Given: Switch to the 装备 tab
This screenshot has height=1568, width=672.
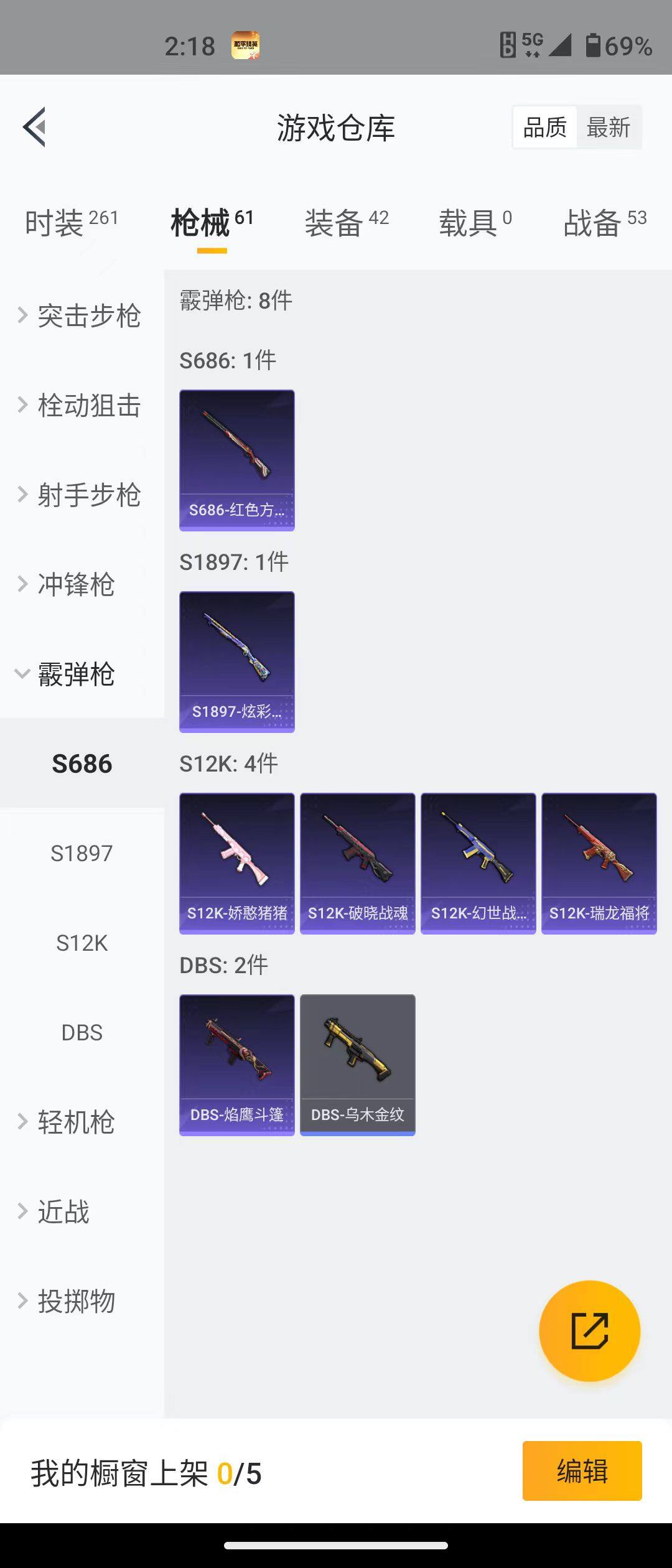Looking at the screenshot, I should (346, 223).
